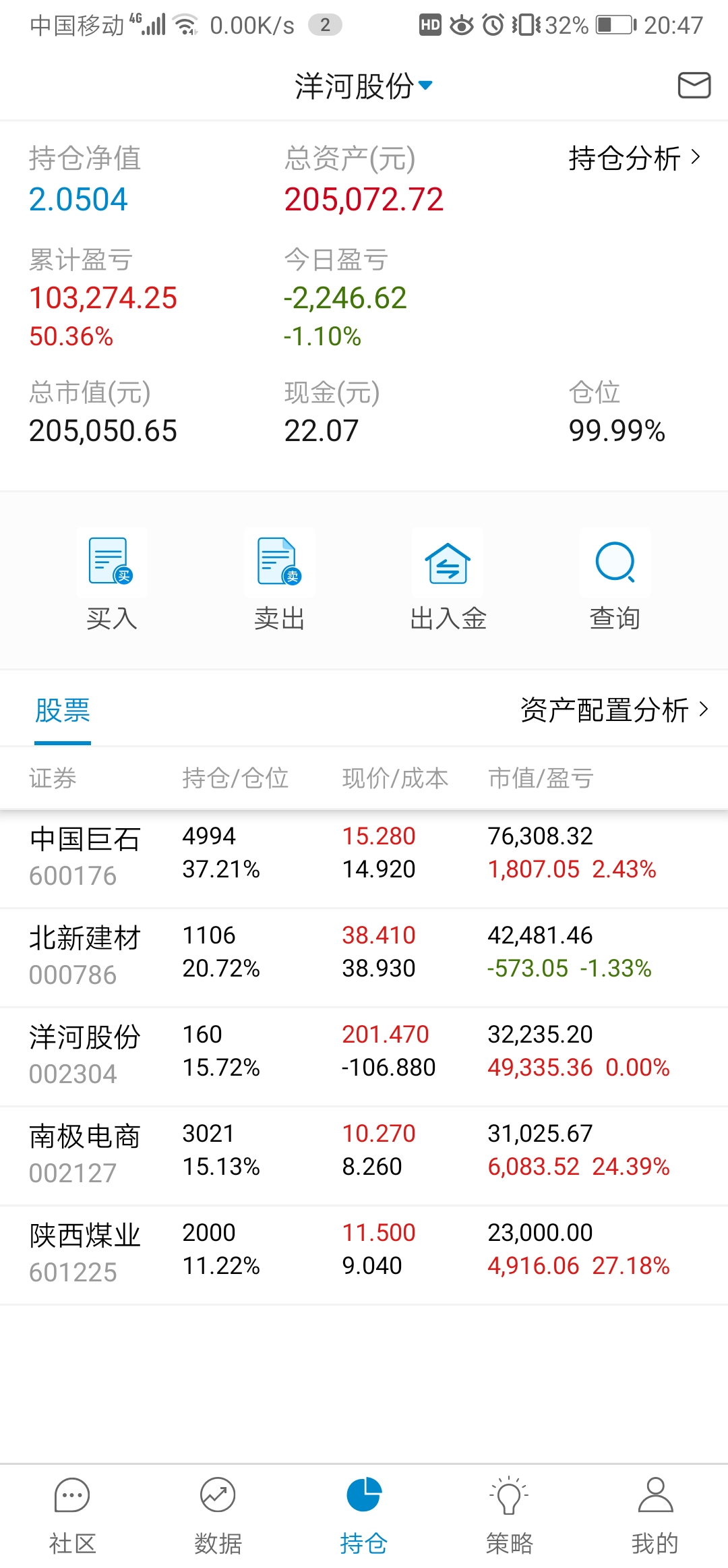View the 陕西煤业 holding details

tap(364, 1252)
